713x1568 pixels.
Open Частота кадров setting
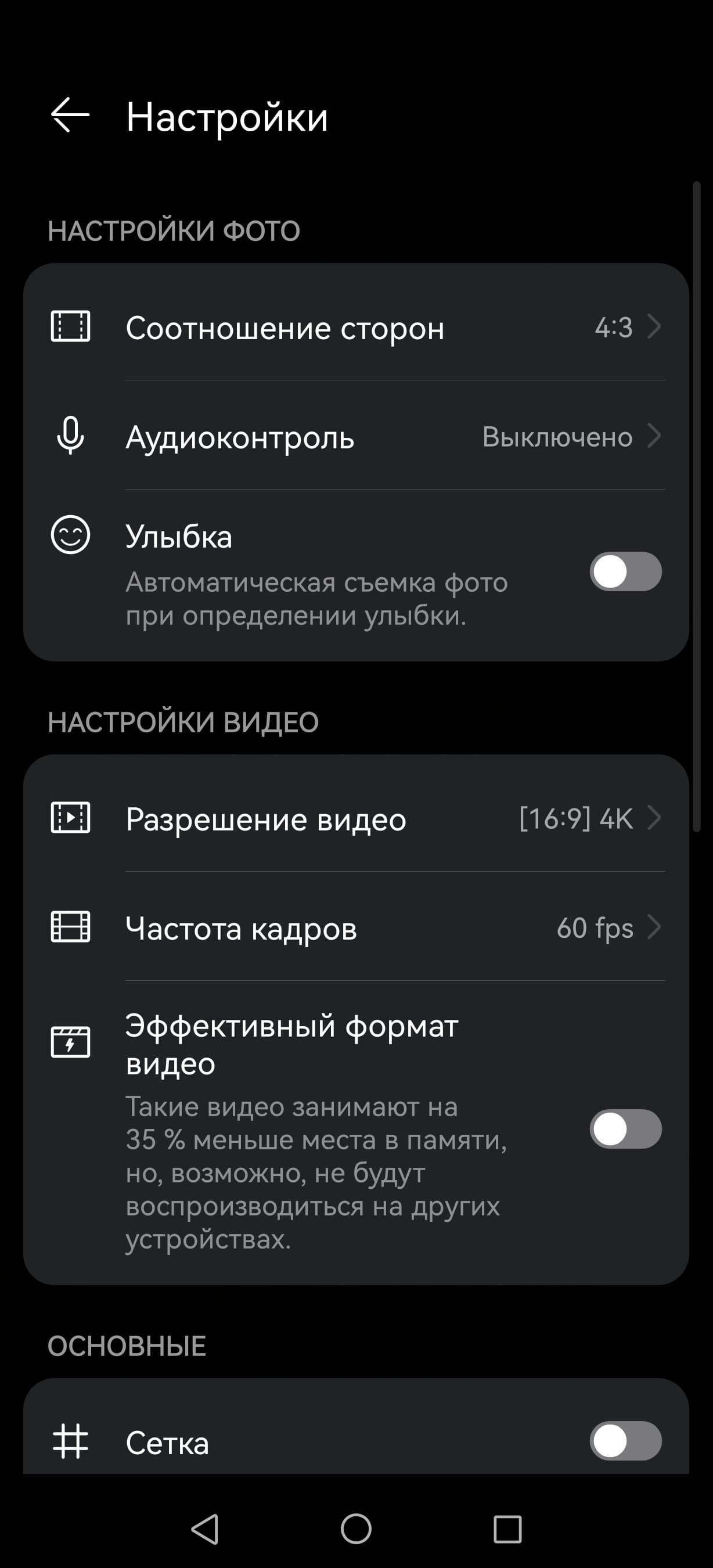(356, 928)
